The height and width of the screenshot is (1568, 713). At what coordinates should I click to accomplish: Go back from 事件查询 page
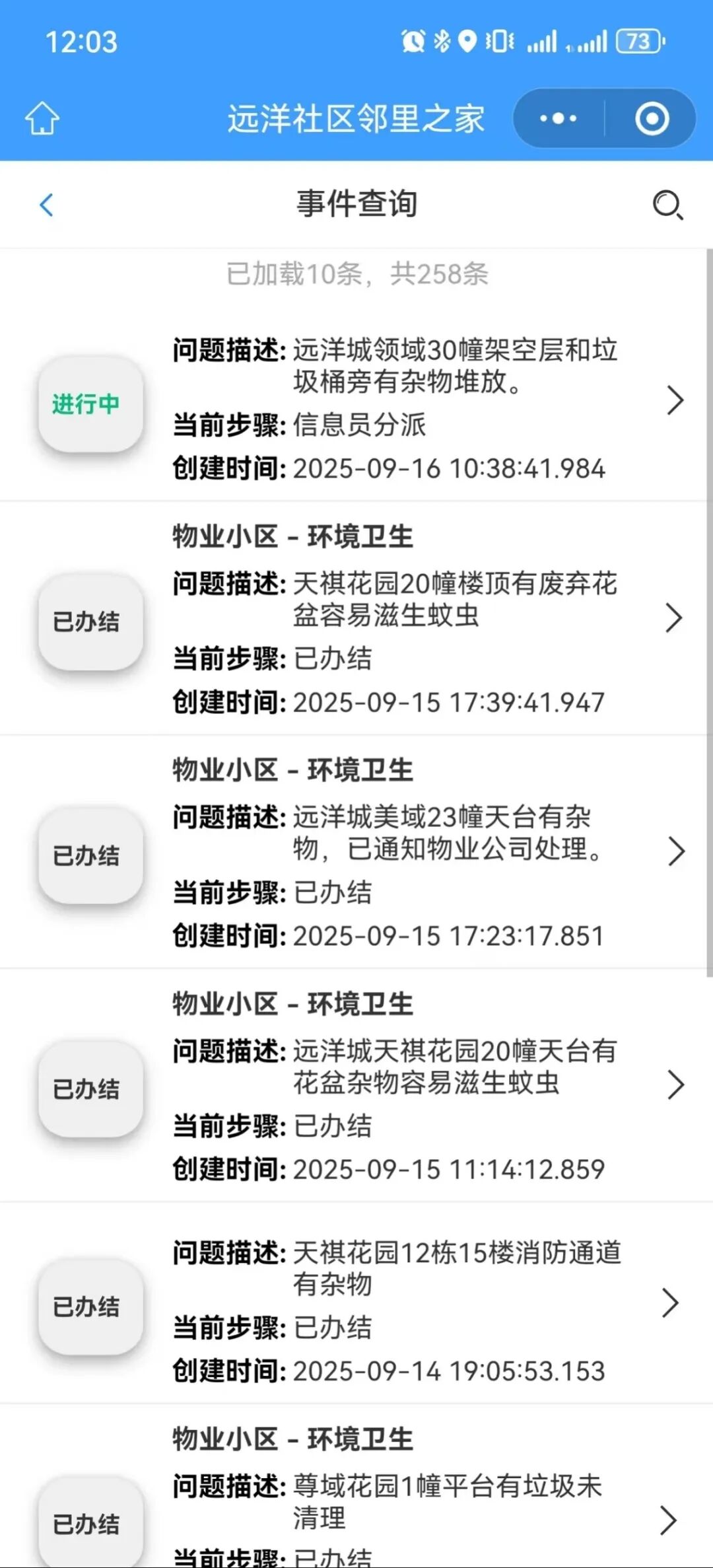pos(46,205)
